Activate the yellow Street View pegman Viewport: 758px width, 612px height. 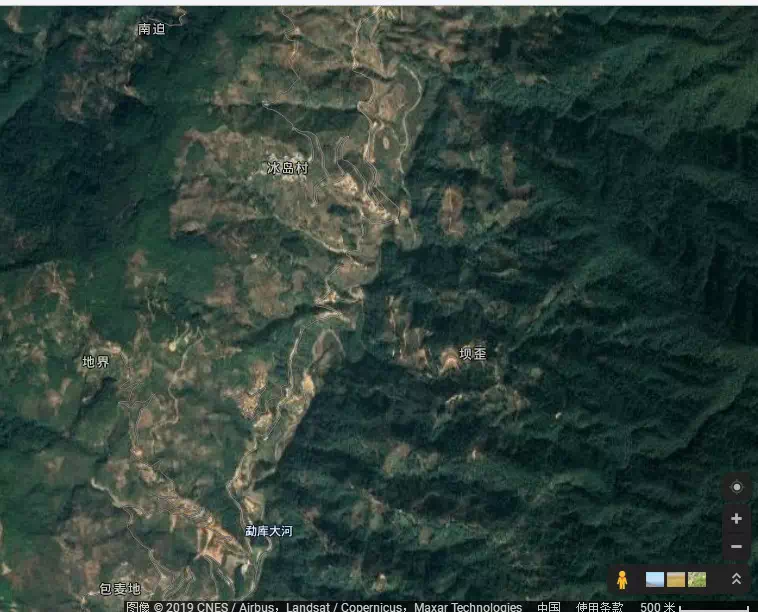click(x=622, y=580)
